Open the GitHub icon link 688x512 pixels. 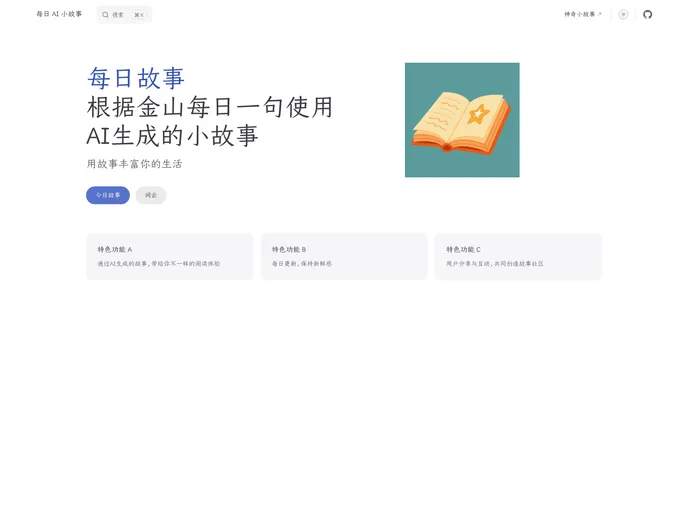pyautogui.click(x=647, y=14)
